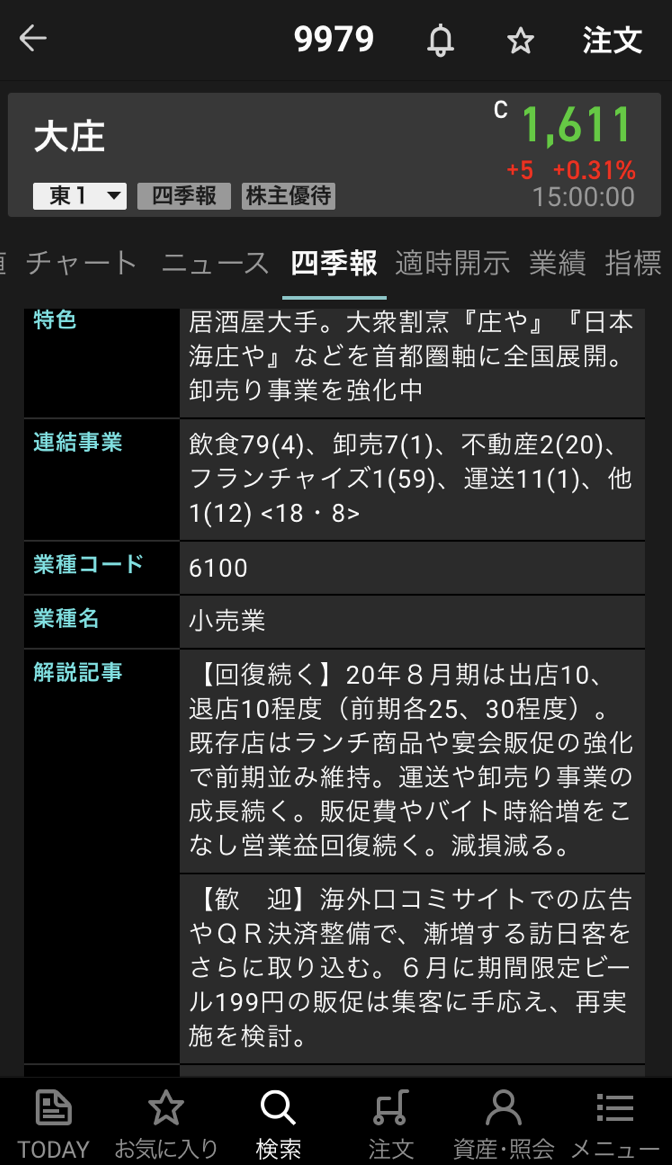Screen dimensions: 672x1165
Task: Open the メニュー list
Action: click(615, 1123)
